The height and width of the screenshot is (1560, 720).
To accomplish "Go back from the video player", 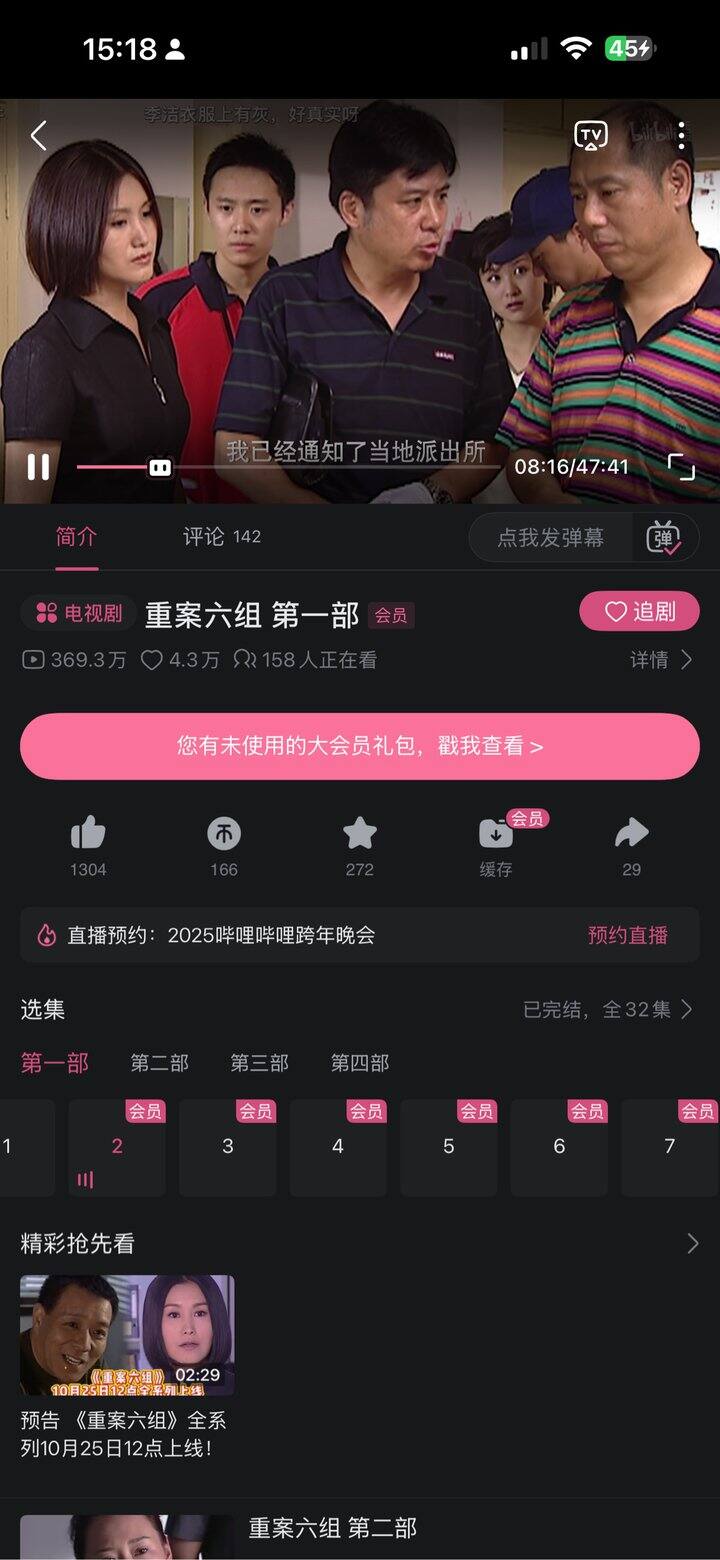I will tap(38, 135).
